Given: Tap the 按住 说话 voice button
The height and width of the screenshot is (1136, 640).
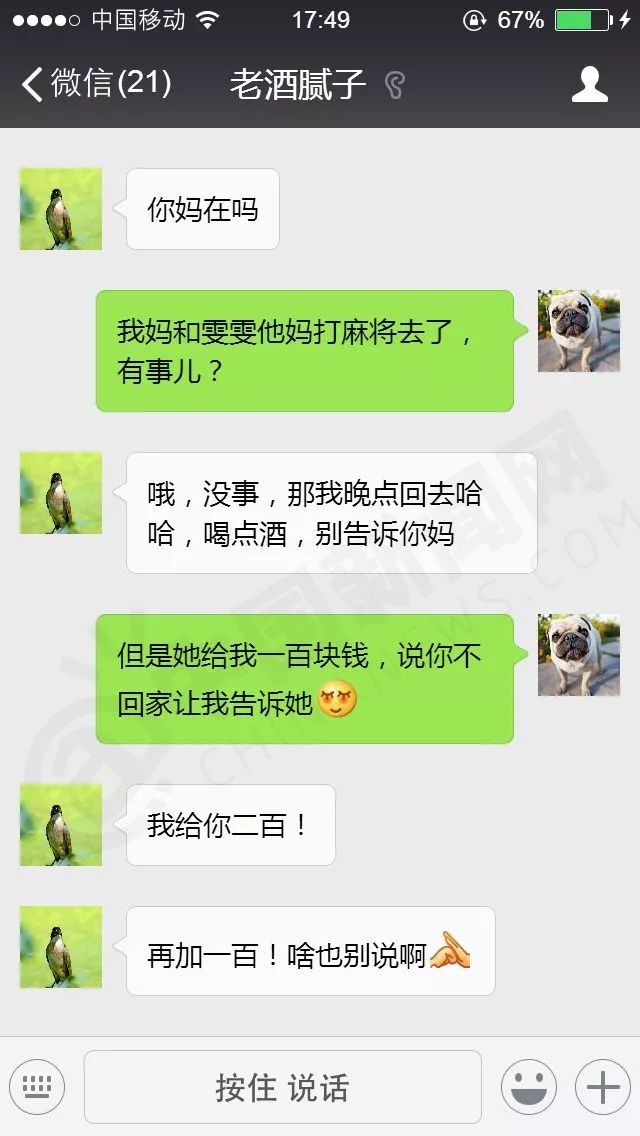Looking at the screenshot, I should 282,1087.
